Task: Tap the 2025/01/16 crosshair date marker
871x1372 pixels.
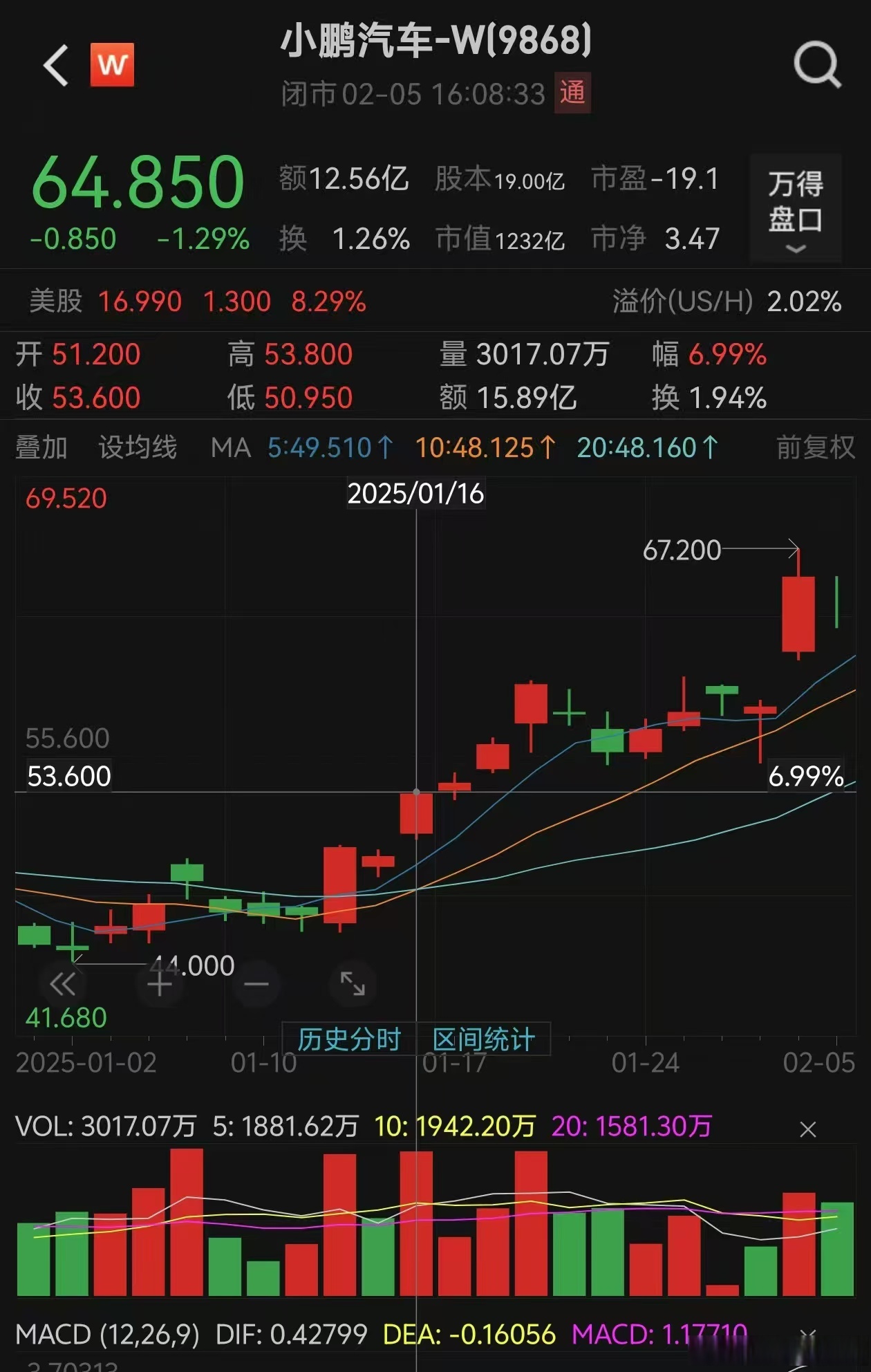Action: pos(416,494)
